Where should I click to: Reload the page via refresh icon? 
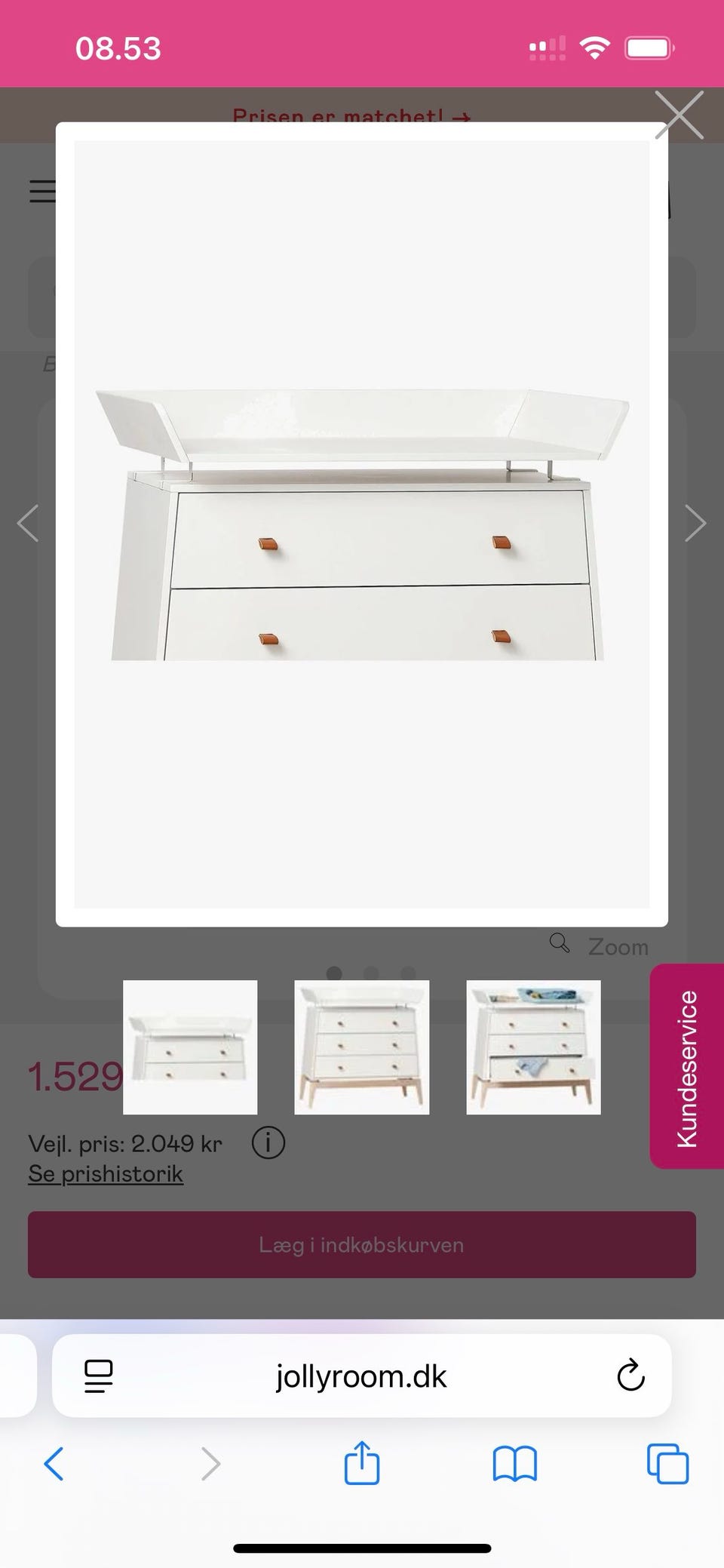click(628, 1376)
